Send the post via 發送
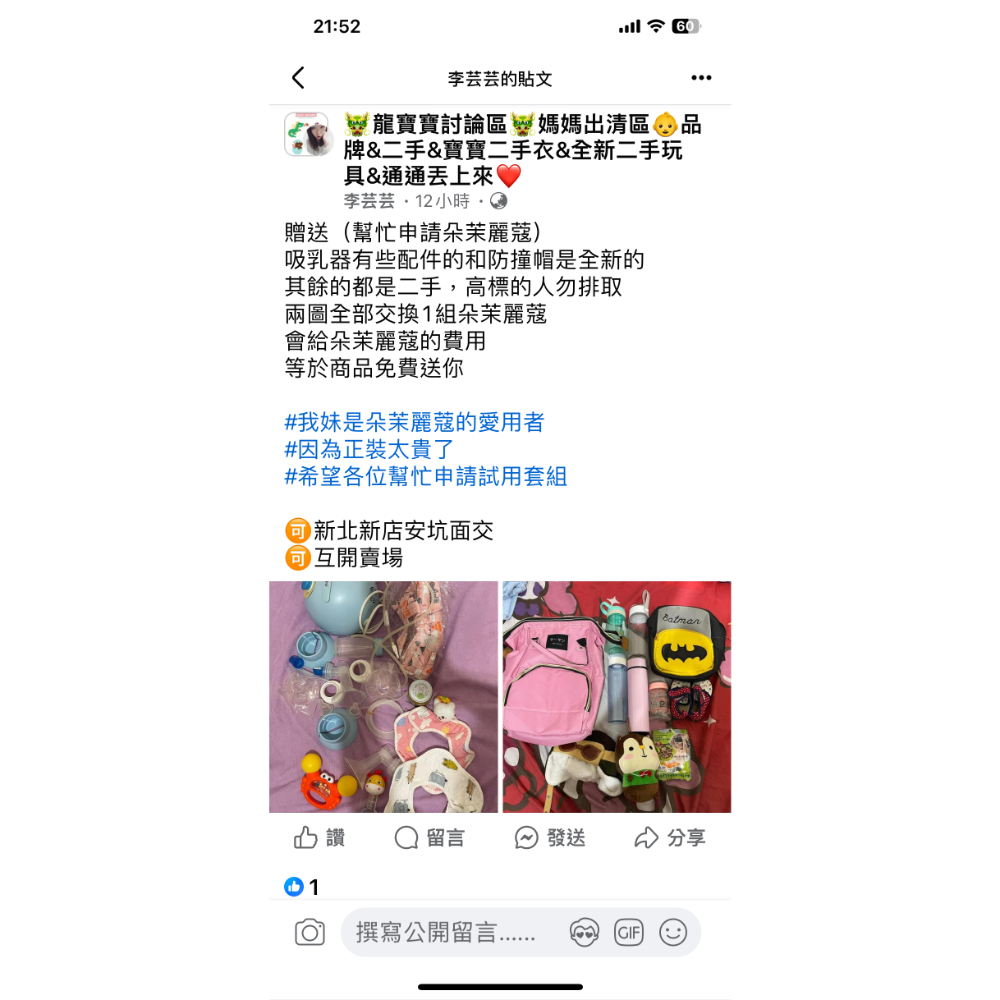The height and width of the screenshot is (1000, 1000). (x=550, y=838)
